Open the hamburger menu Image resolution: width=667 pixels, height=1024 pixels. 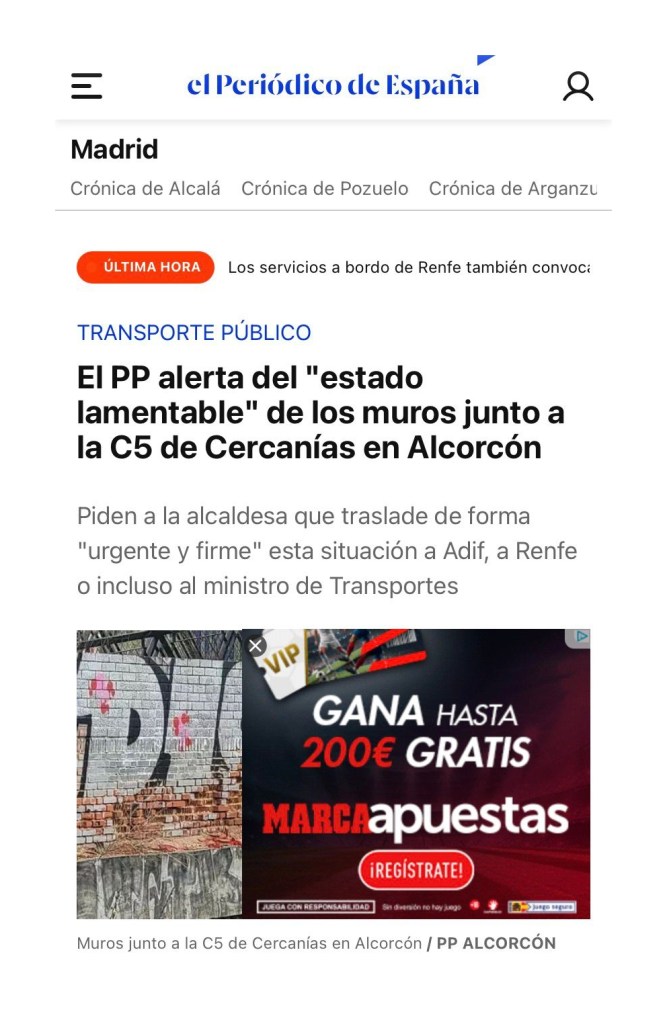click(x=87, y=86)
